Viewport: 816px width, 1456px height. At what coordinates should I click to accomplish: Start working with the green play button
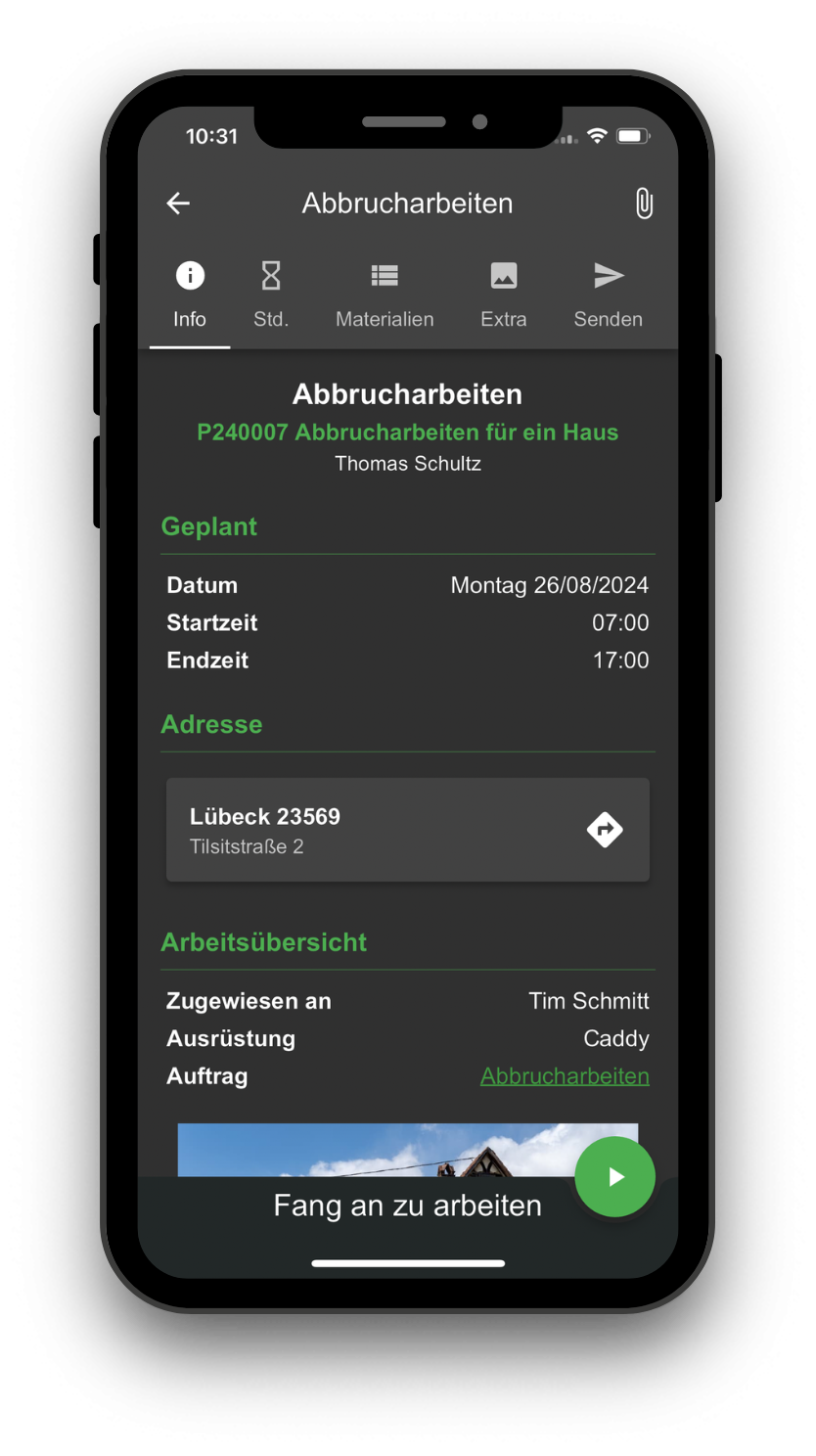point(614,1177)
